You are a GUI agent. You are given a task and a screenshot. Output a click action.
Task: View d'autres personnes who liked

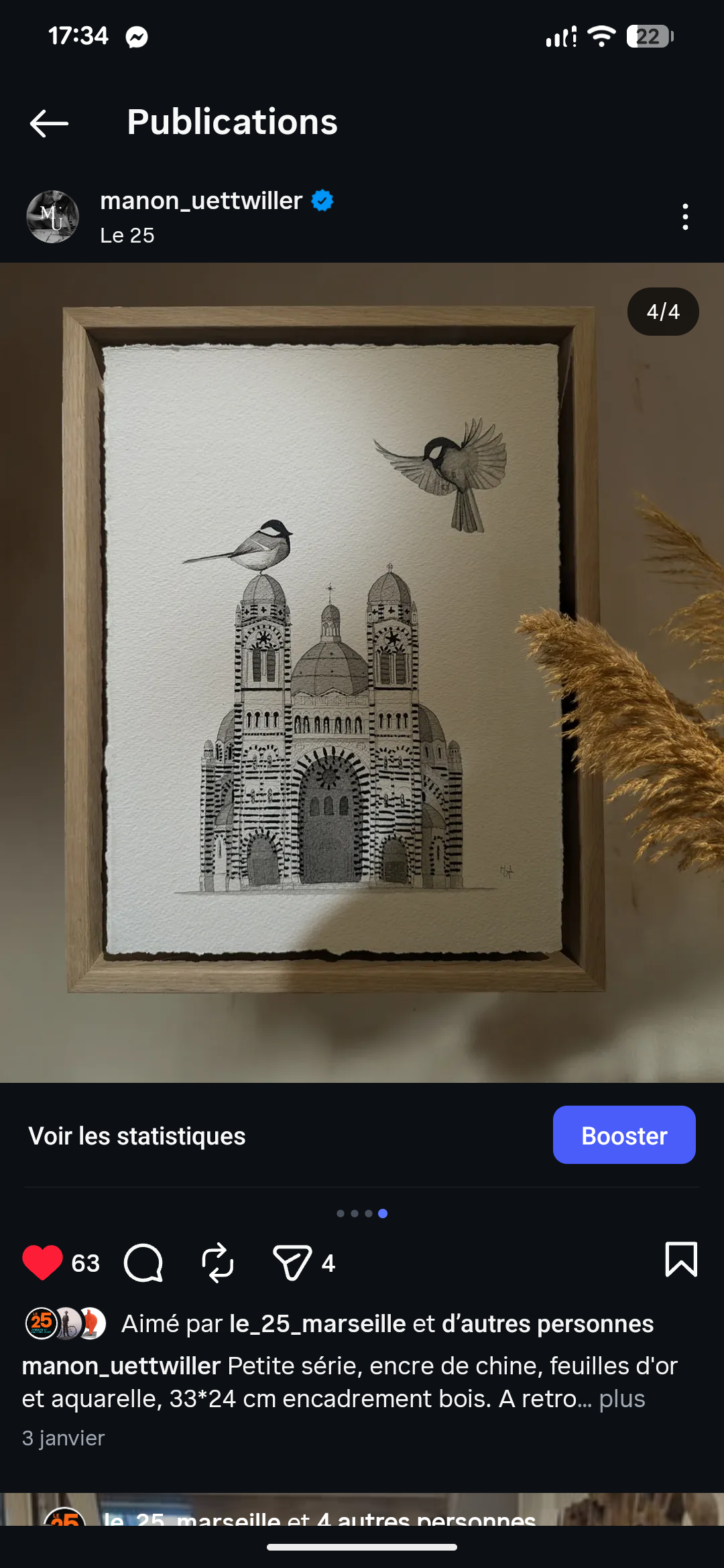pyautogui.click(x=547, y=1324)
